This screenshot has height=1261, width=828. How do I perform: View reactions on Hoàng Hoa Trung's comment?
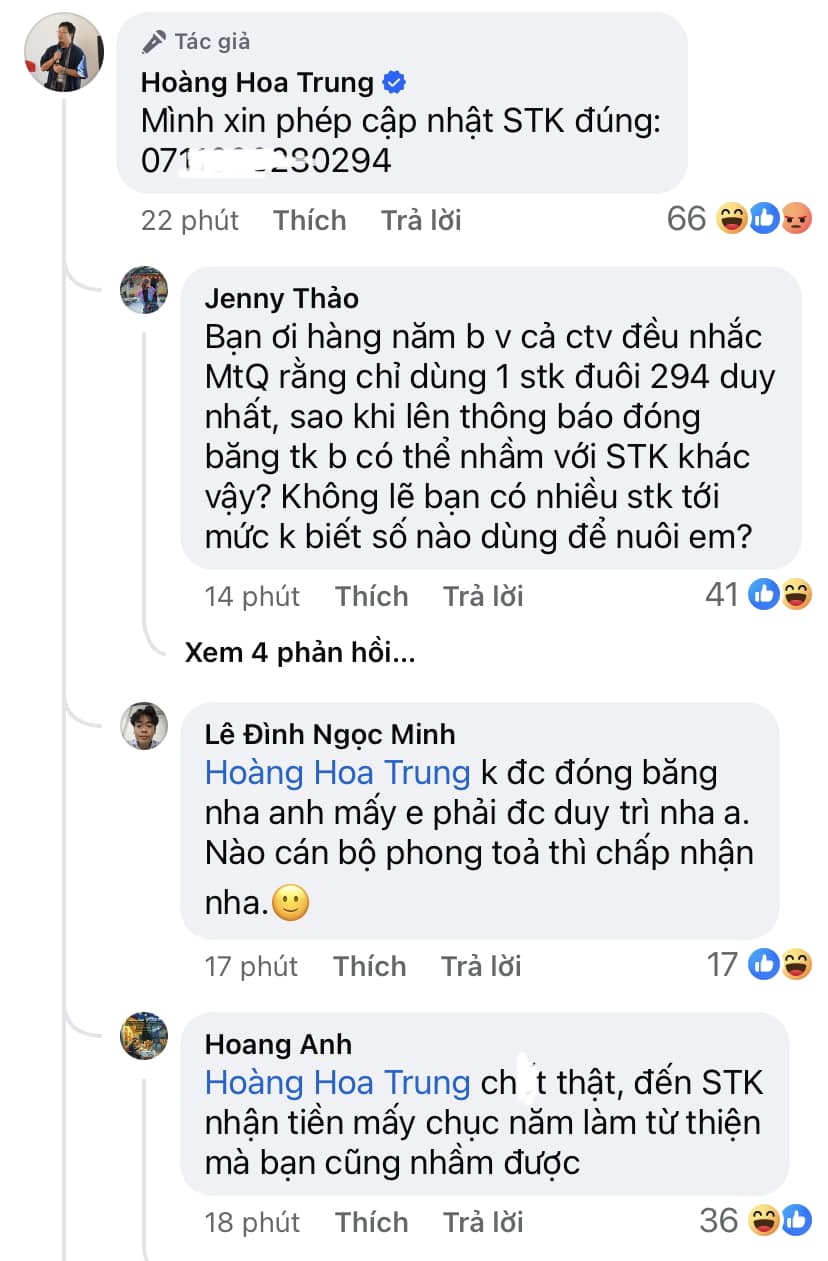738,218
